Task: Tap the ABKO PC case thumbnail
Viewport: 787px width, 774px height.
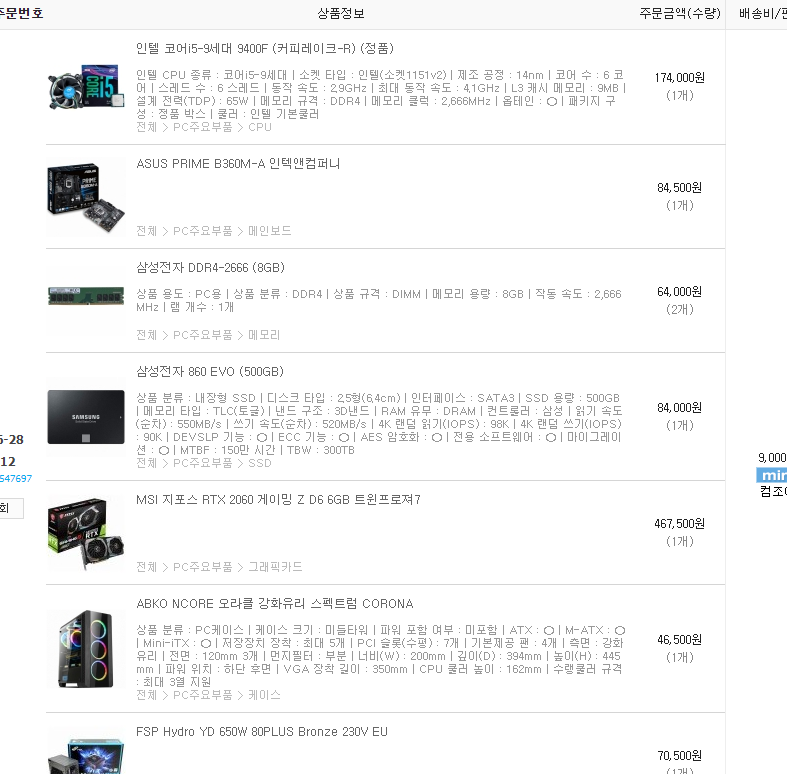Action: [85, 649]
